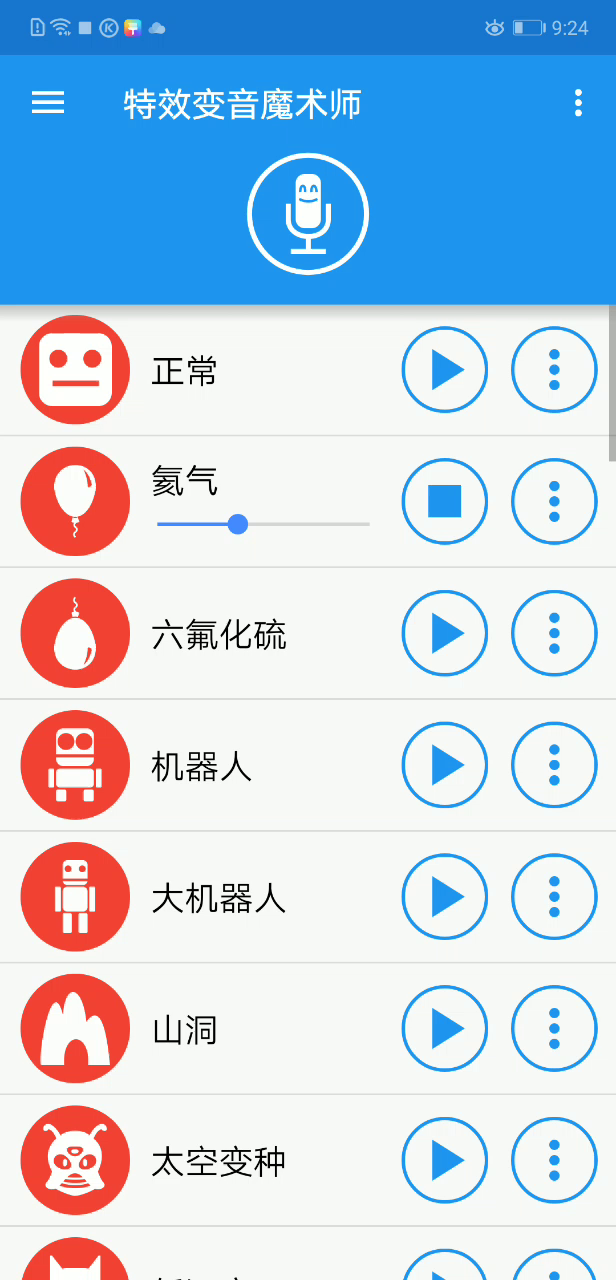Open the hamburger drawer menu

(x=48, y=103)
